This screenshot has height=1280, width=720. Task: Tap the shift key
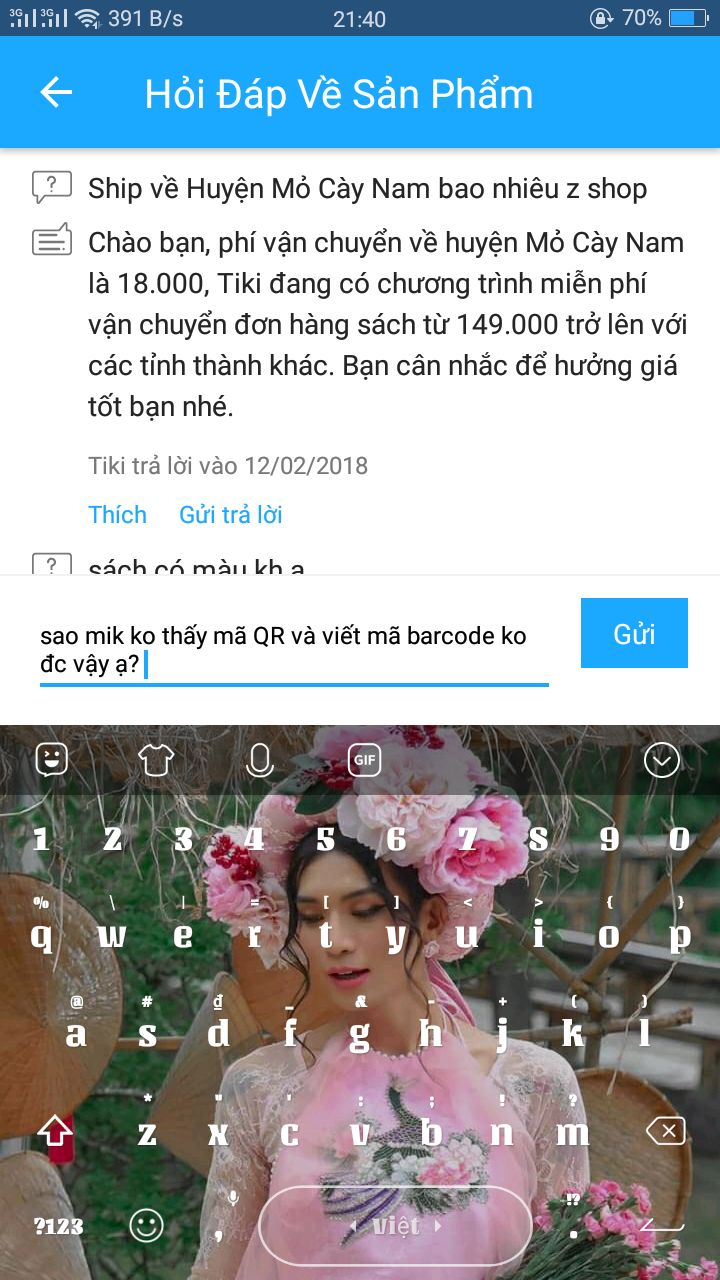coord(55,1131)
